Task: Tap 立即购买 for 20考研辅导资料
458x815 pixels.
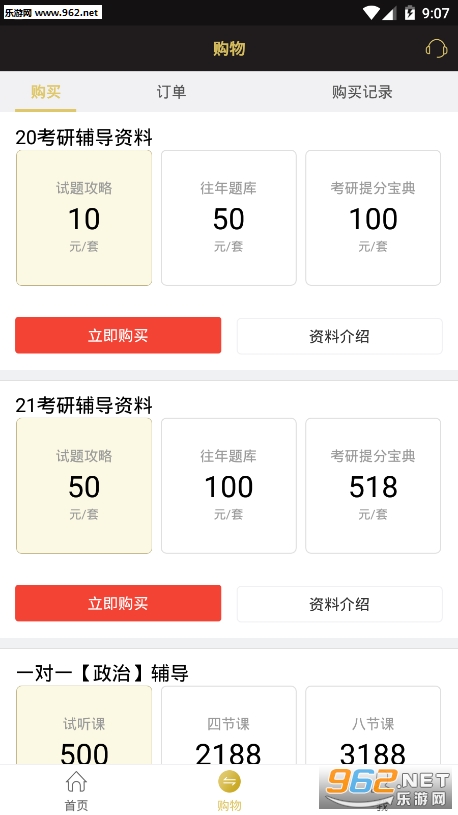Action: (x=118, y=335)
